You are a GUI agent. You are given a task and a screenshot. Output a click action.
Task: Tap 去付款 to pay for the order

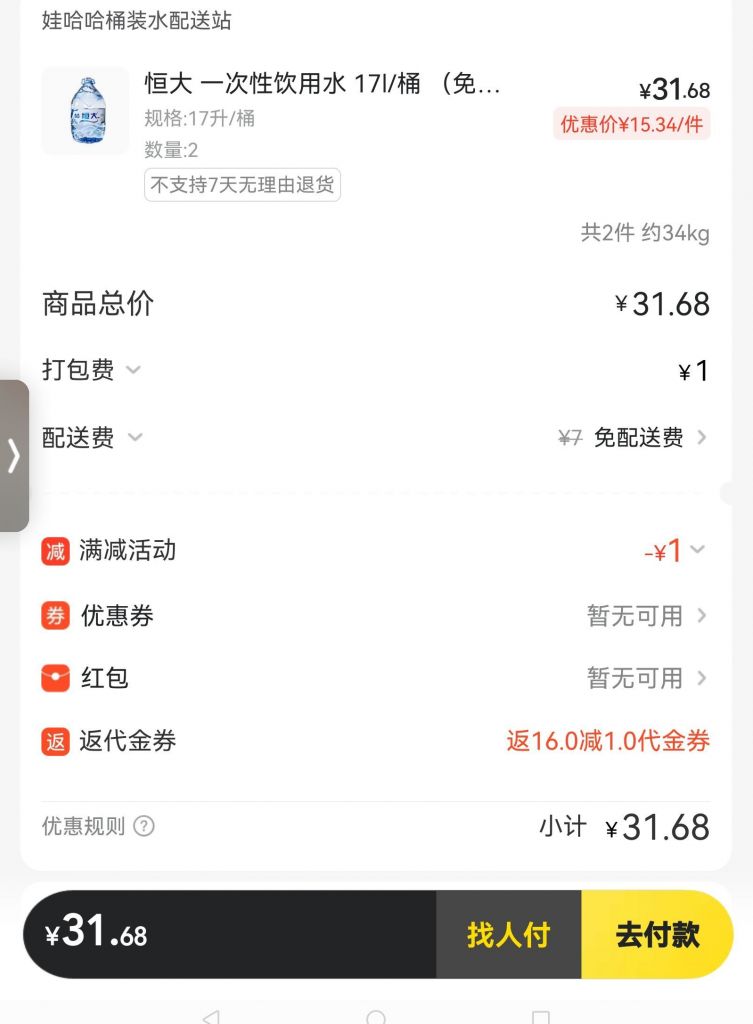(x=657, y=934)
